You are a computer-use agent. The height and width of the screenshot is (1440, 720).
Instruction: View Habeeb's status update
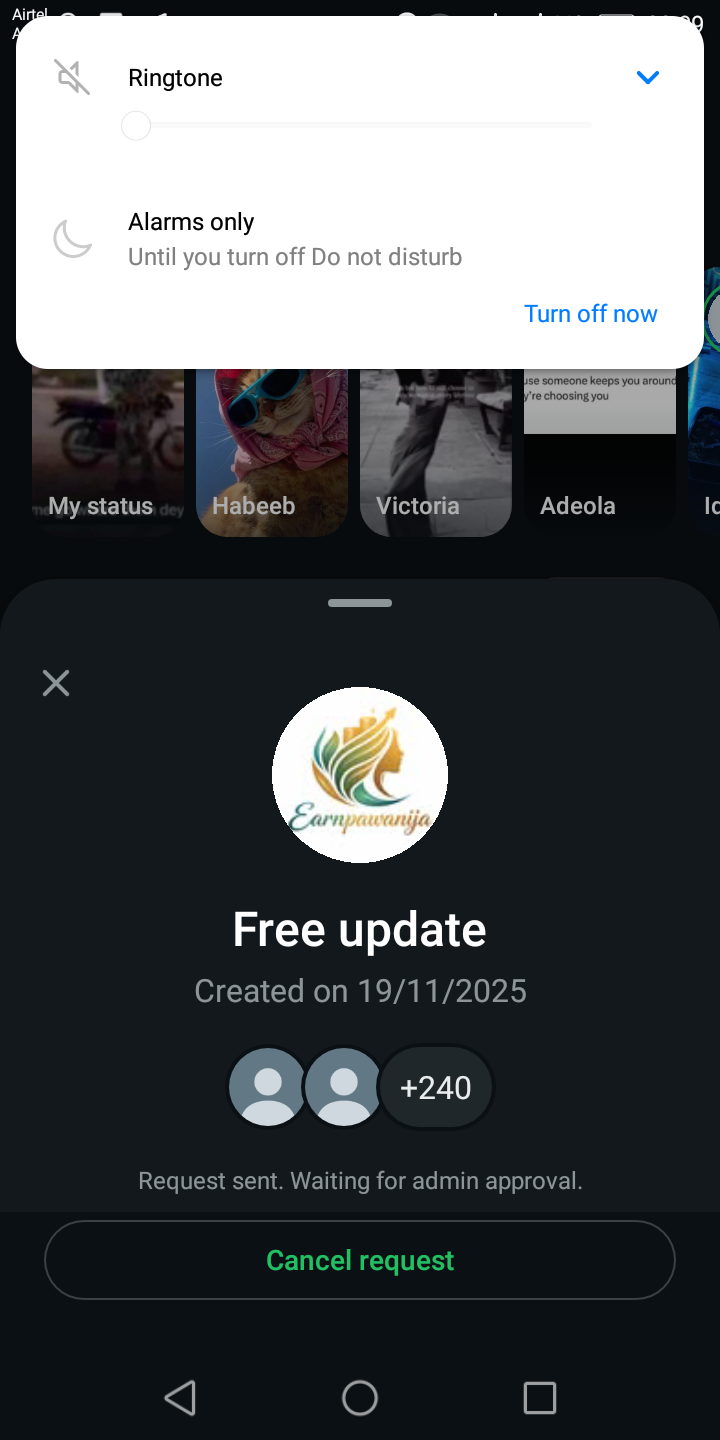(272, 452)
